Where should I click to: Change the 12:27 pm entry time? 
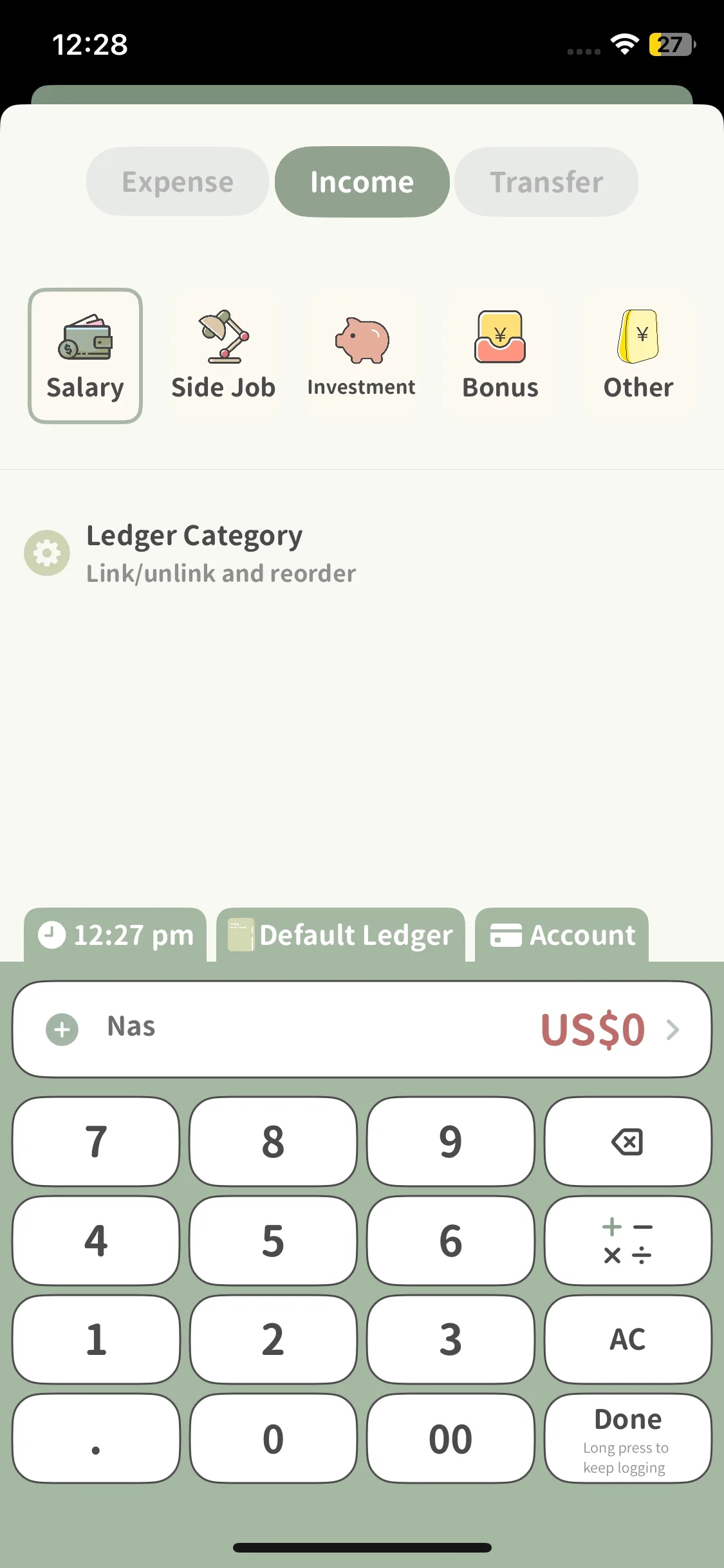pyautogui.click(x=116, y=935)
